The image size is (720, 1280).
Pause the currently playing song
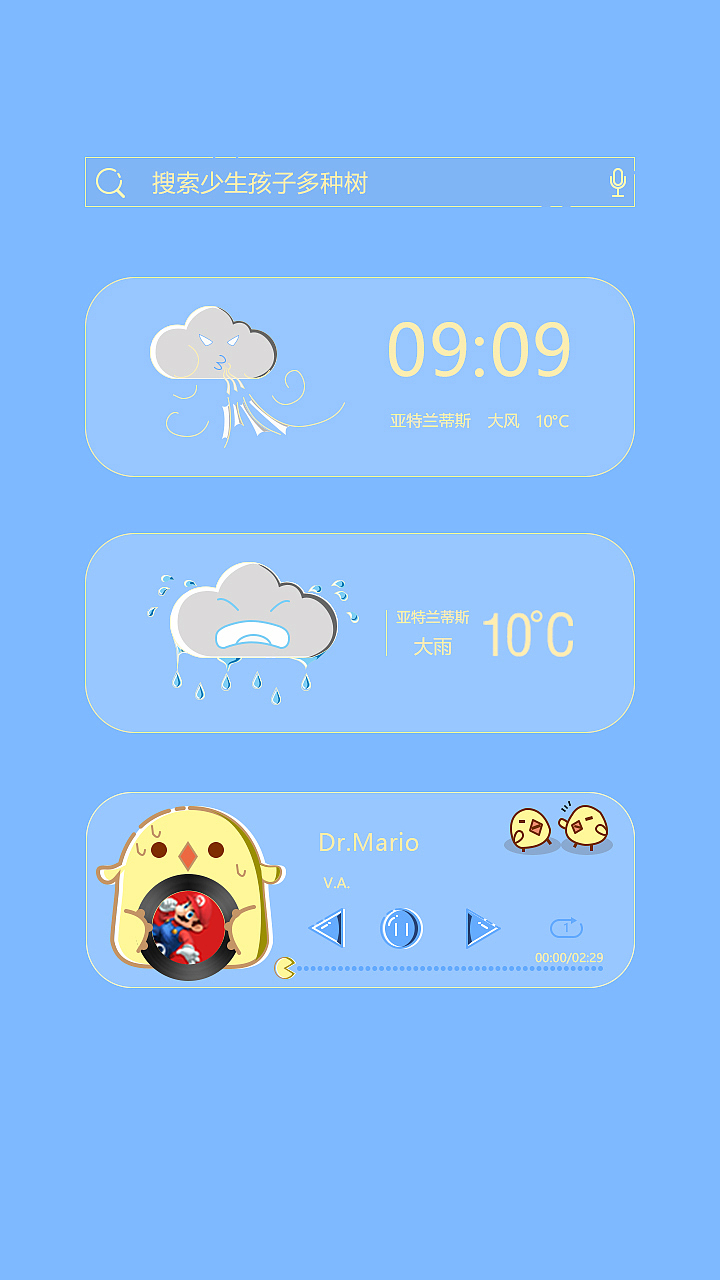(x=405, y=928)
